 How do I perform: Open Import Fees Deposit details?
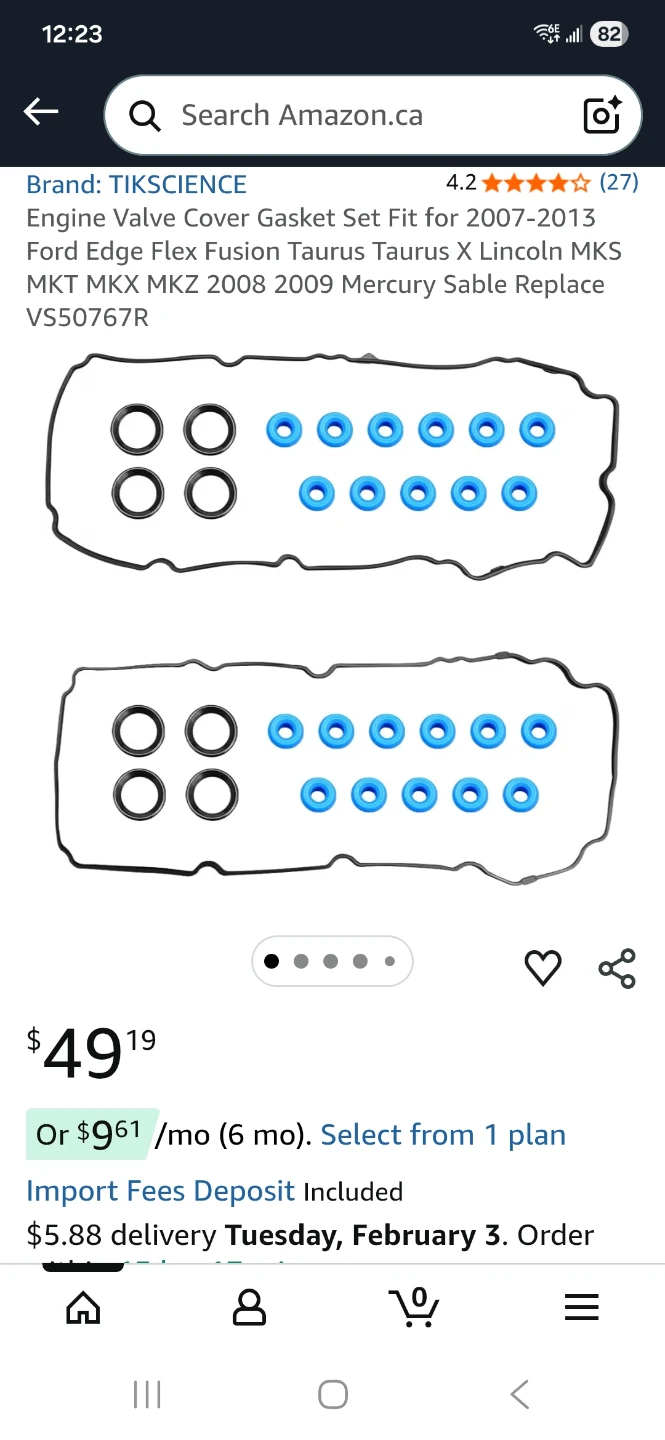161,1191
